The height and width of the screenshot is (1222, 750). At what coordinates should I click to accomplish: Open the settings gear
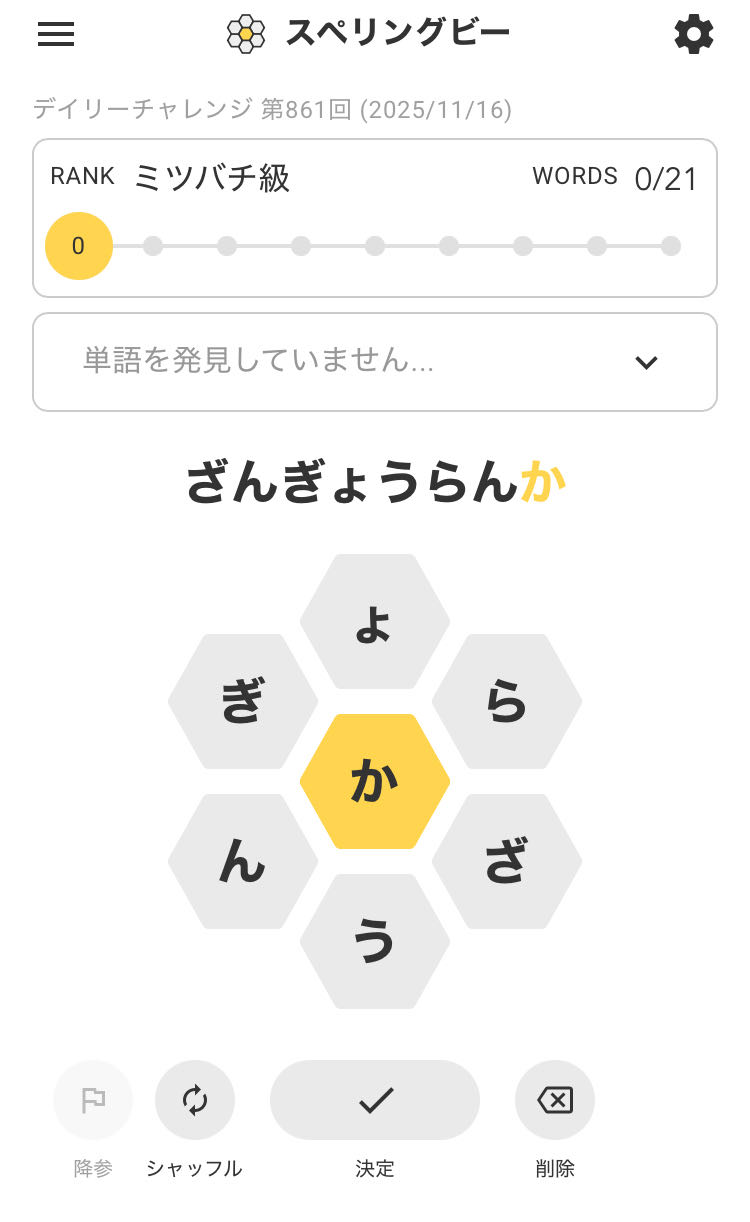(x=693, y=35)
